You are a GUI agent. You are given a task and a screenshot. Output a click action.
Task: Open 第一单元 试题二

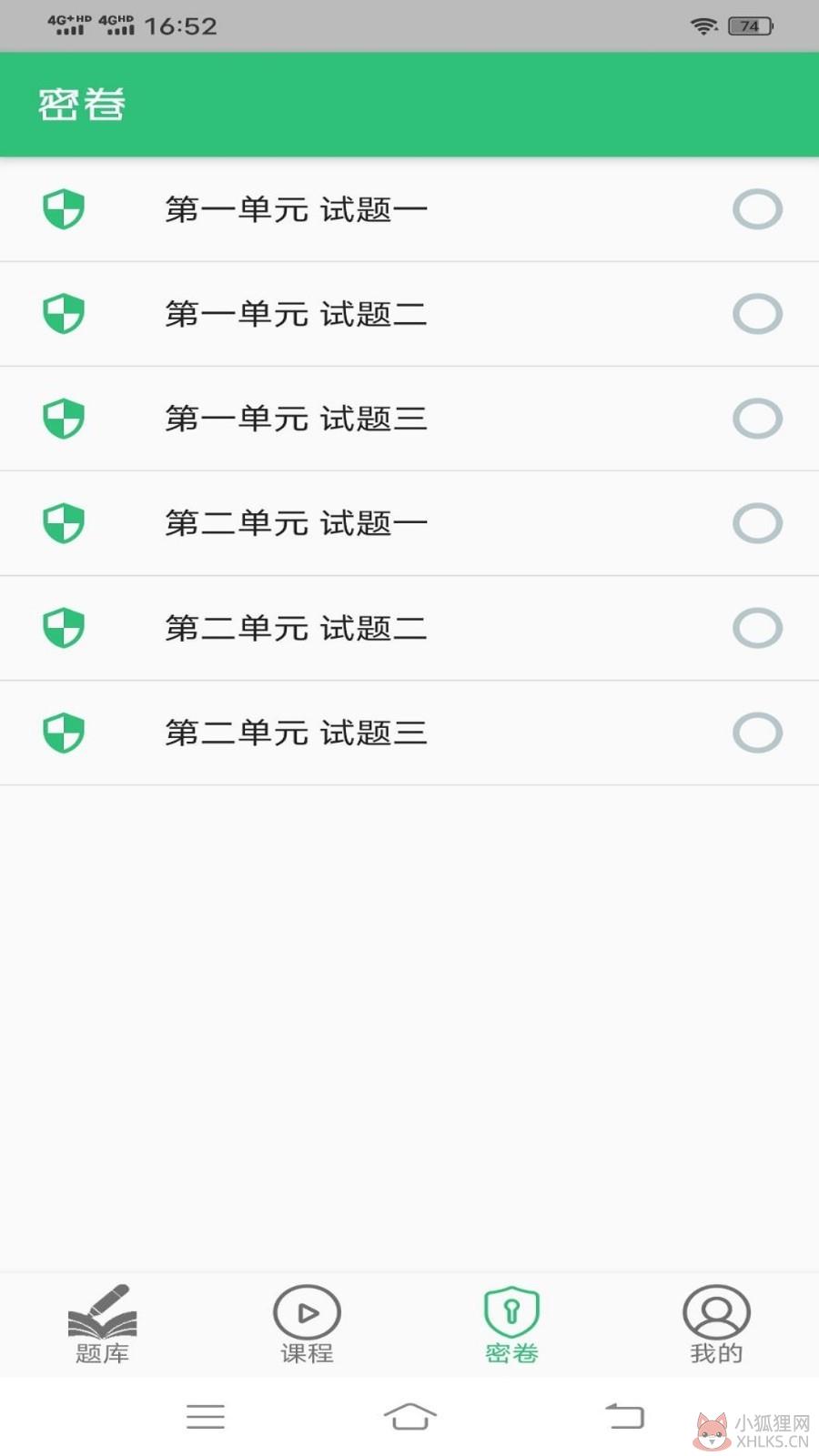[x=409, y=314]
